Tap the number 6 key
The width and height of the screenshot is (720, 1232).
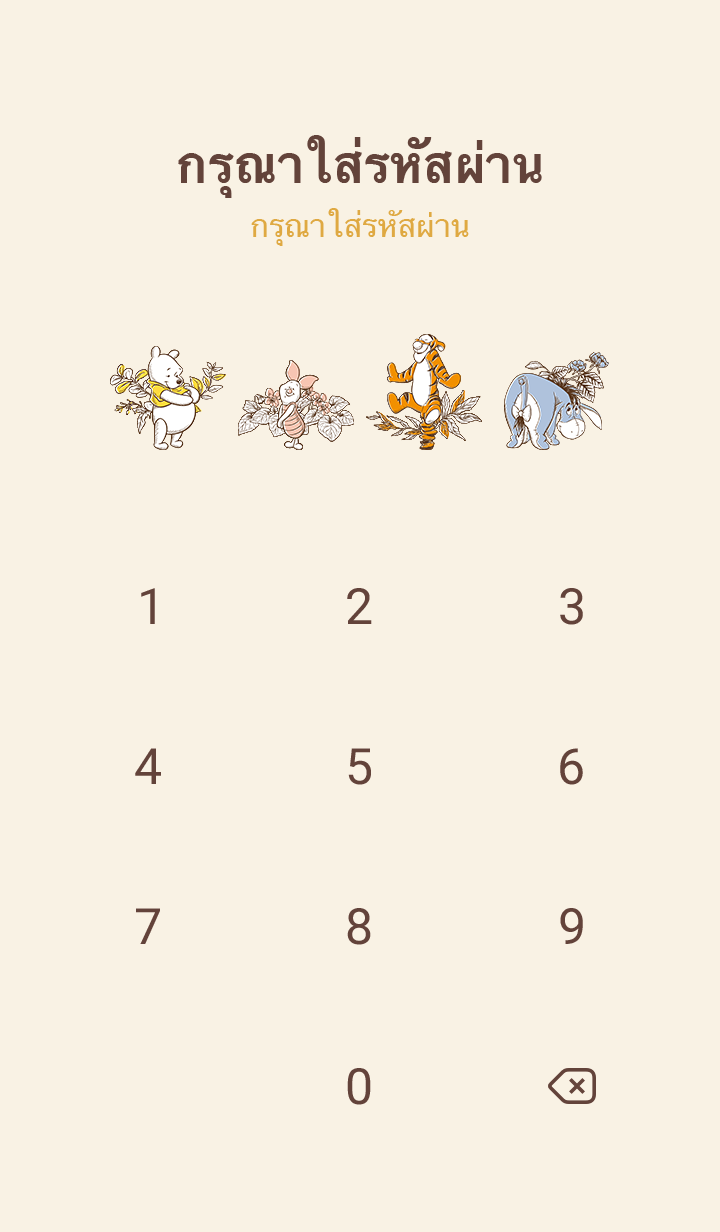(571, 767)
